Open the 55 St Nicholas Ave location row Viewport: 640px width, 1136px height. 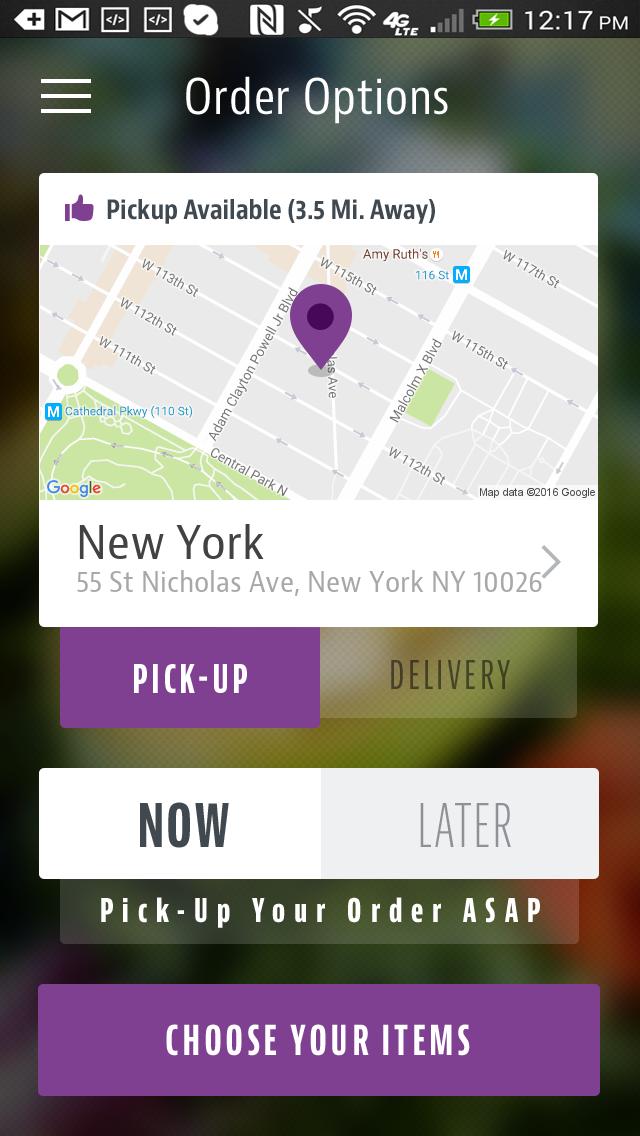click(x=318, y=562)
